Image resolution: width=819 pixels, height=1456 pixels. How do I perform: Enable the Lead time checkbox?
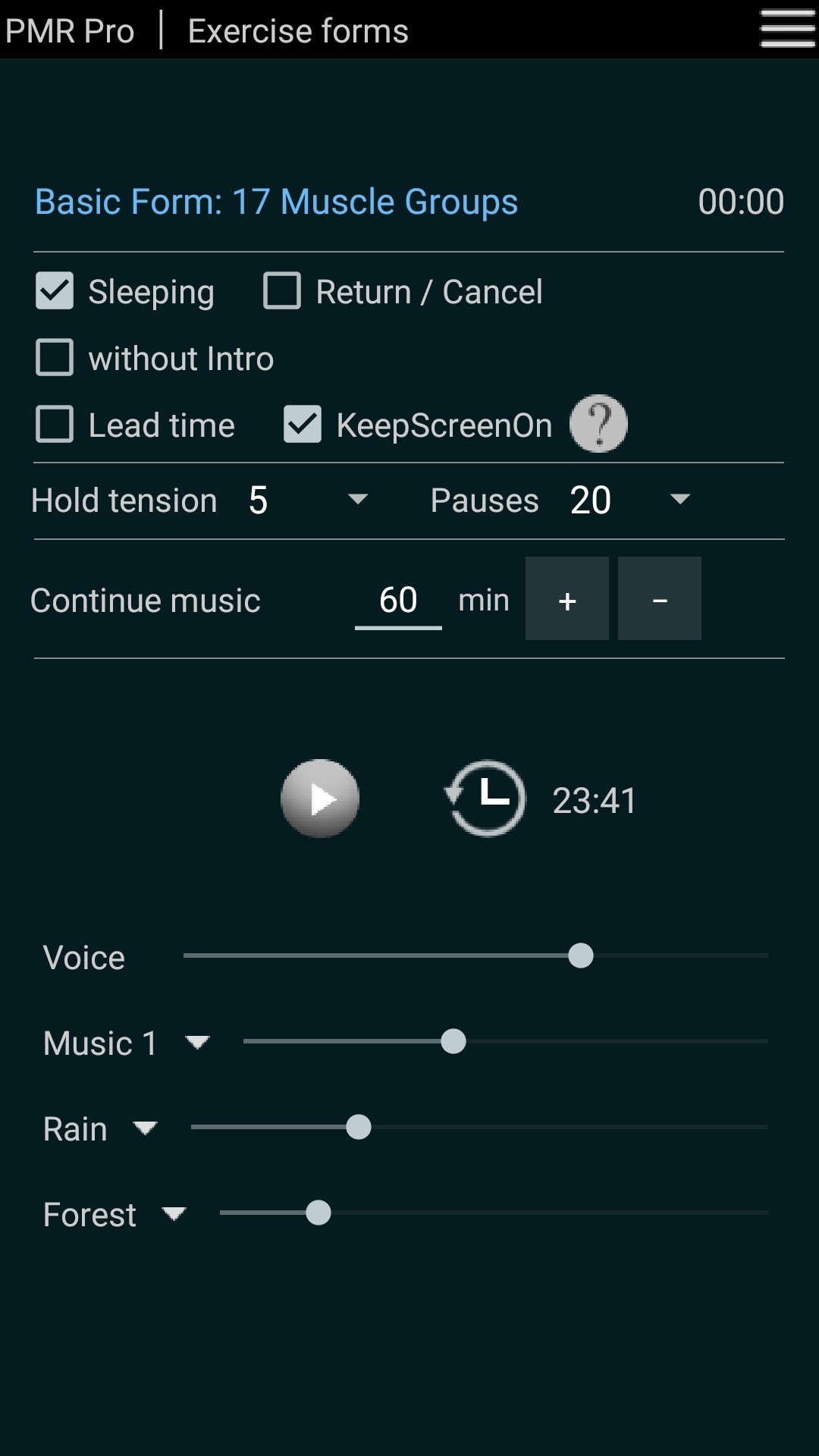click(55, 424)
